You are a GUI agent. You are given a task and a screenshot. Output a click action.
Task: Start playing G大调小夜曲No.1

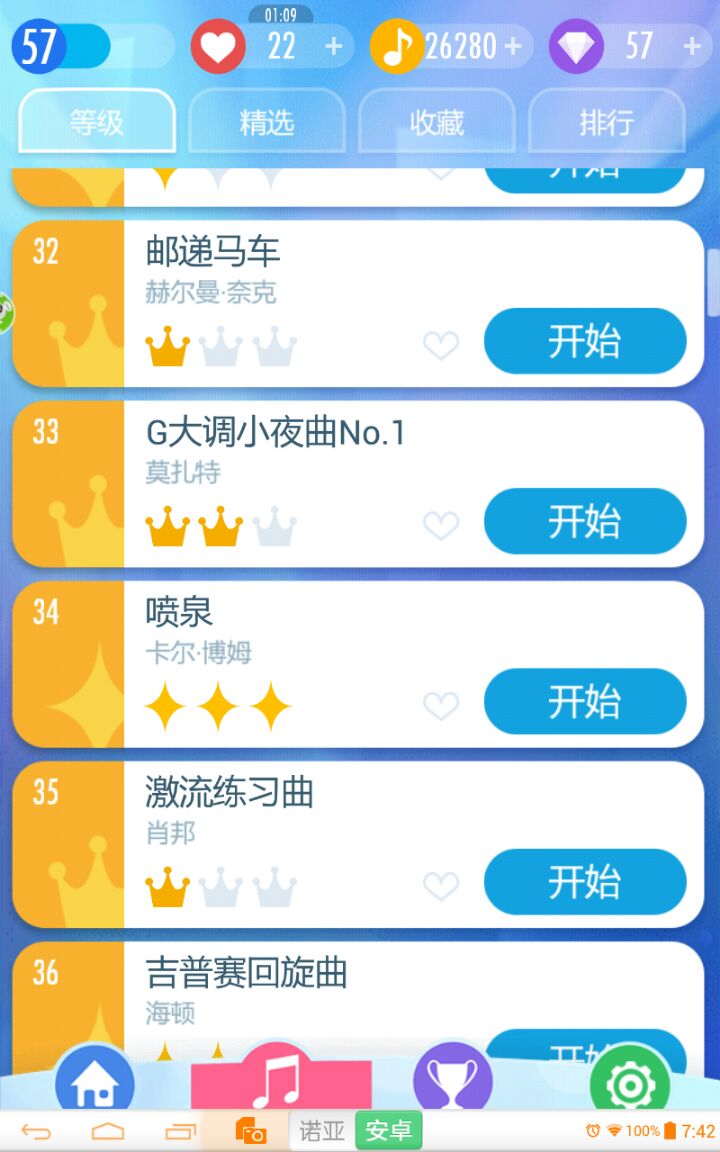coord(585,521)
